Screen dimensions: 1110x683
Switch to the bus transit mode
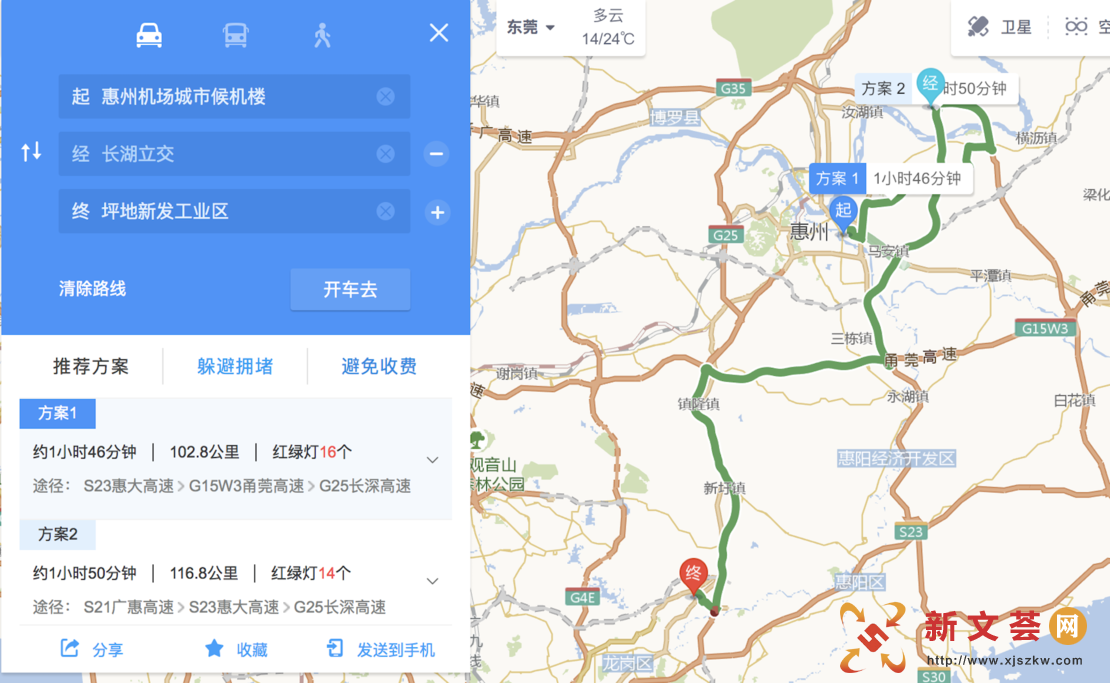click(x=235, y=35)
